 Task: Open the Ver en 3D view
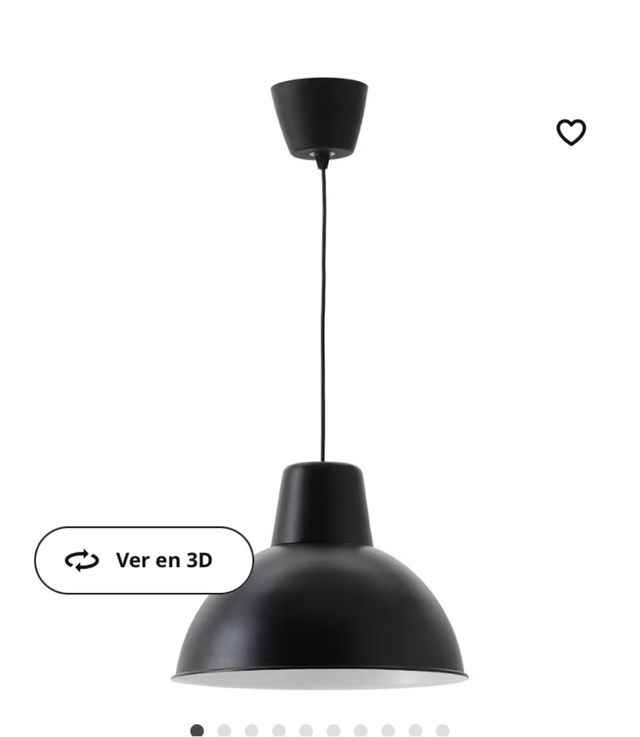pos(144,560)
